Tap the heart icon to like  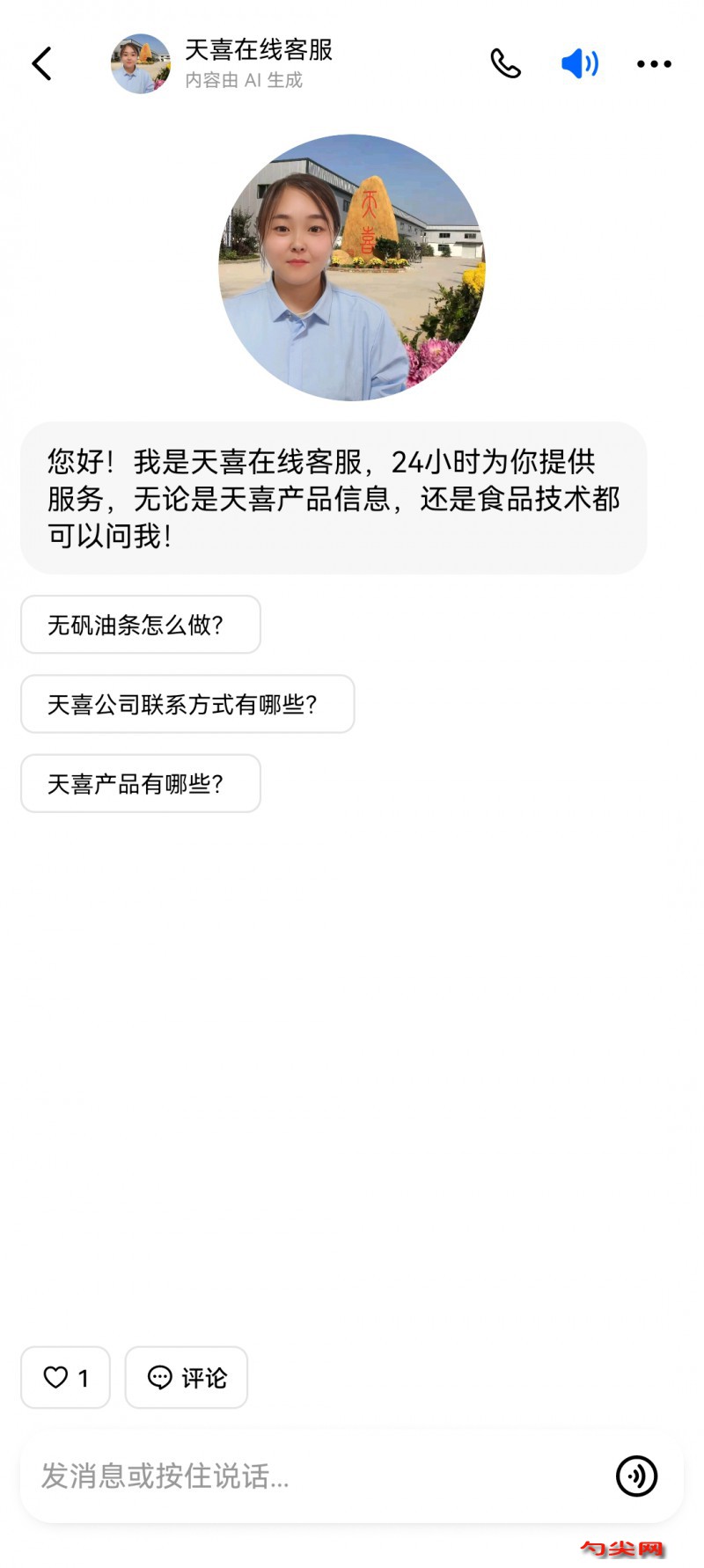coord(55,1378)
